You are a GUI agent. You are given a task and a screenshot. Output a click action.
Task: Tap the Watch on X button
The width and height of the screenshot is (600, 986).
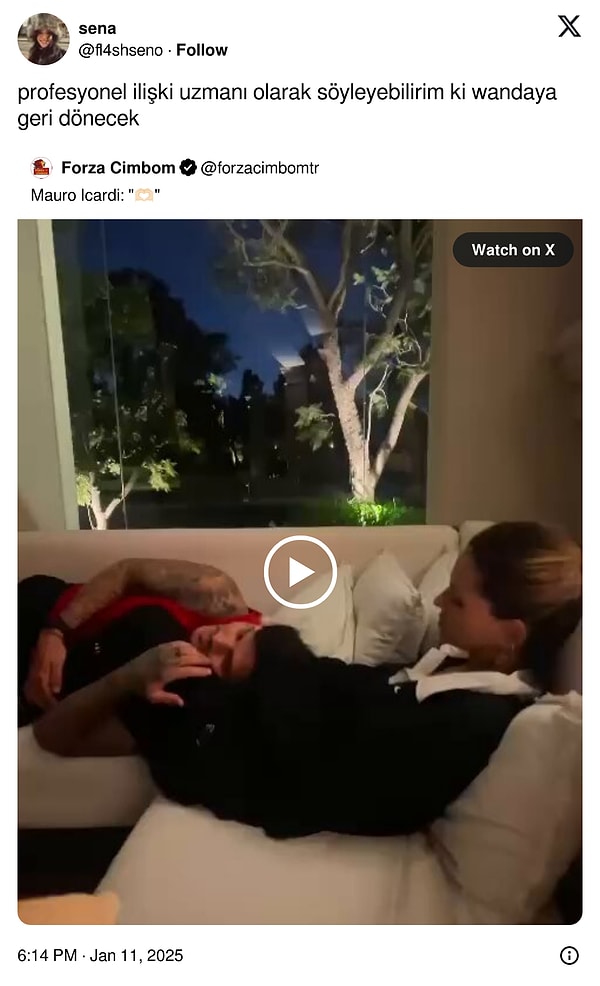513,250
